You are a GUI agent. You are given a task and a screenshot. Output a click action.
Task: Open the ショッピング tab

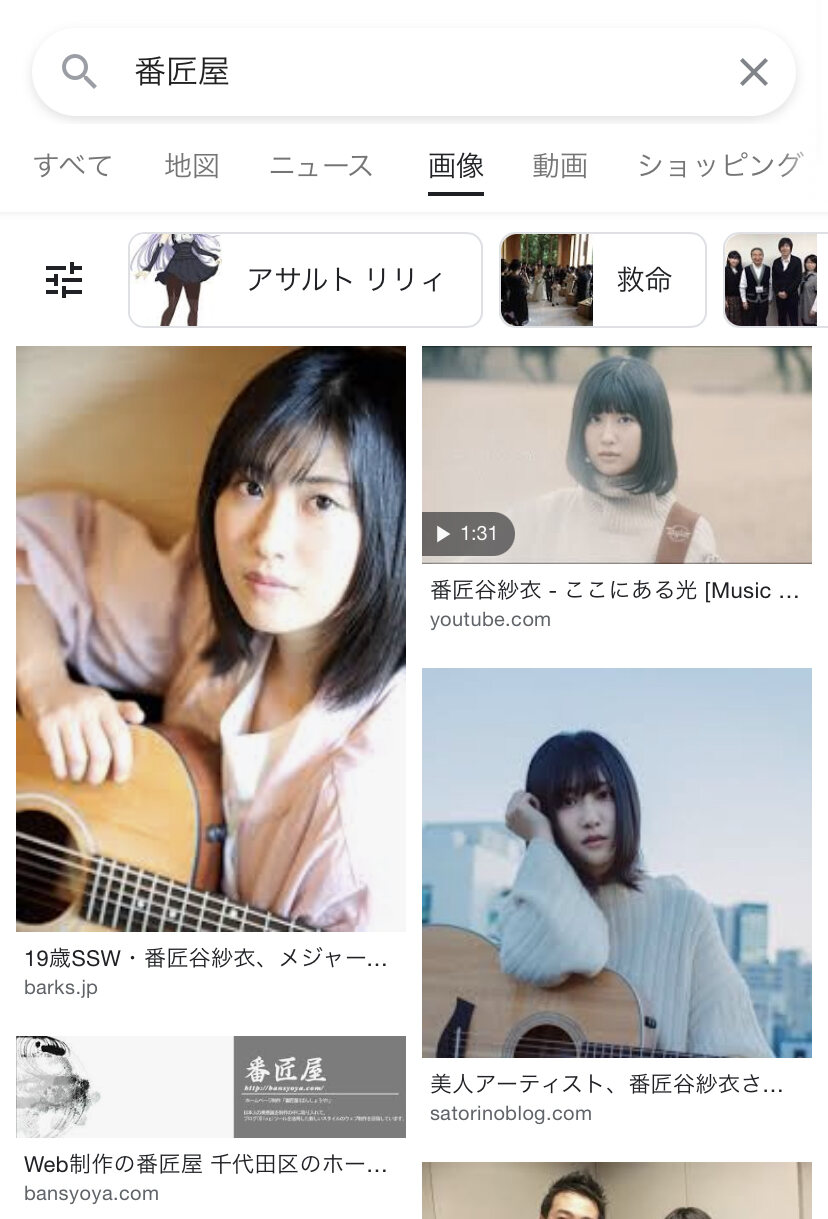pyautogui.click(x=720, y=165)
